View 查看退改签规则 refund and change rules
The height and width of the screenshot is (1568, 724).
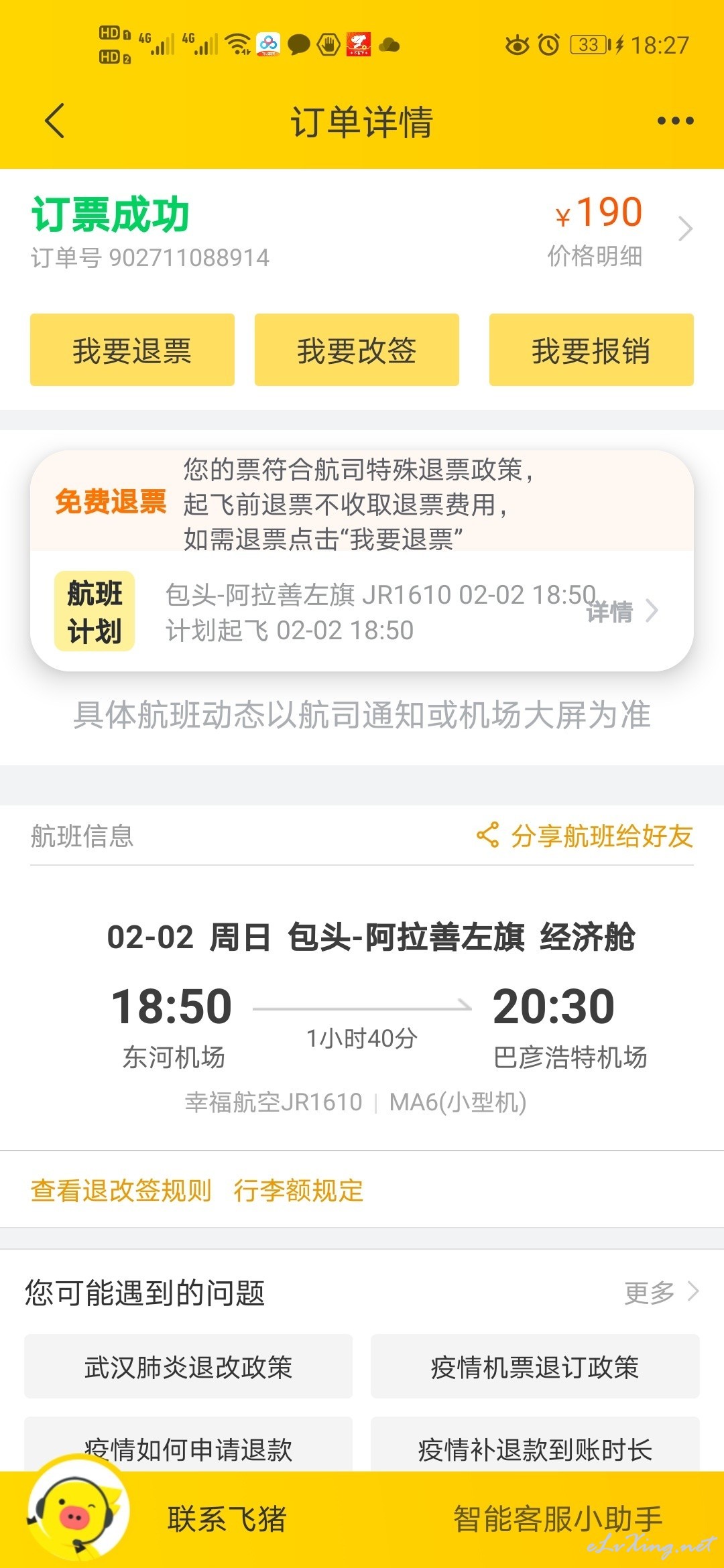pos(121,1191)
